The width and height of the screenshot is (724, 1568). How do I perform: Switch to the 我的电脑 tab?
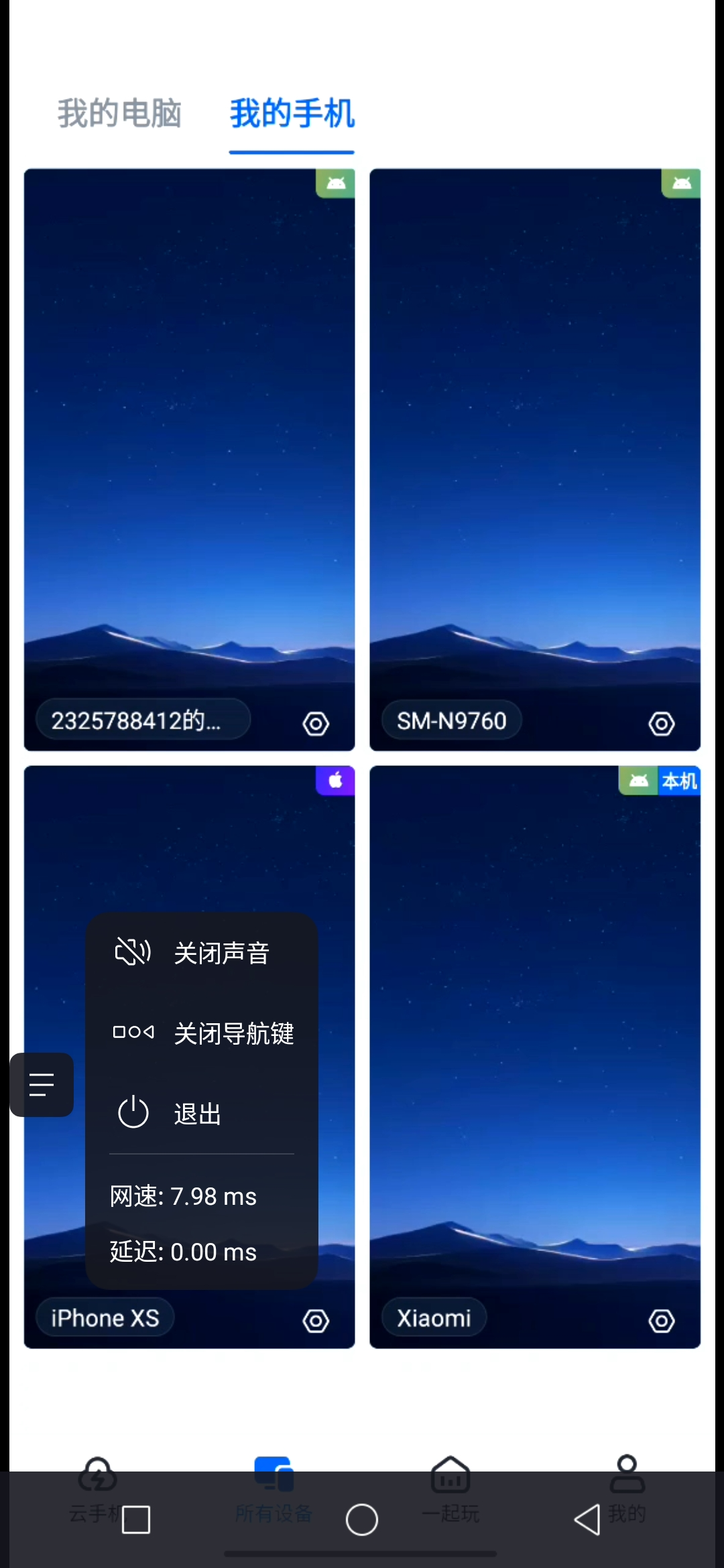point(119,114)
